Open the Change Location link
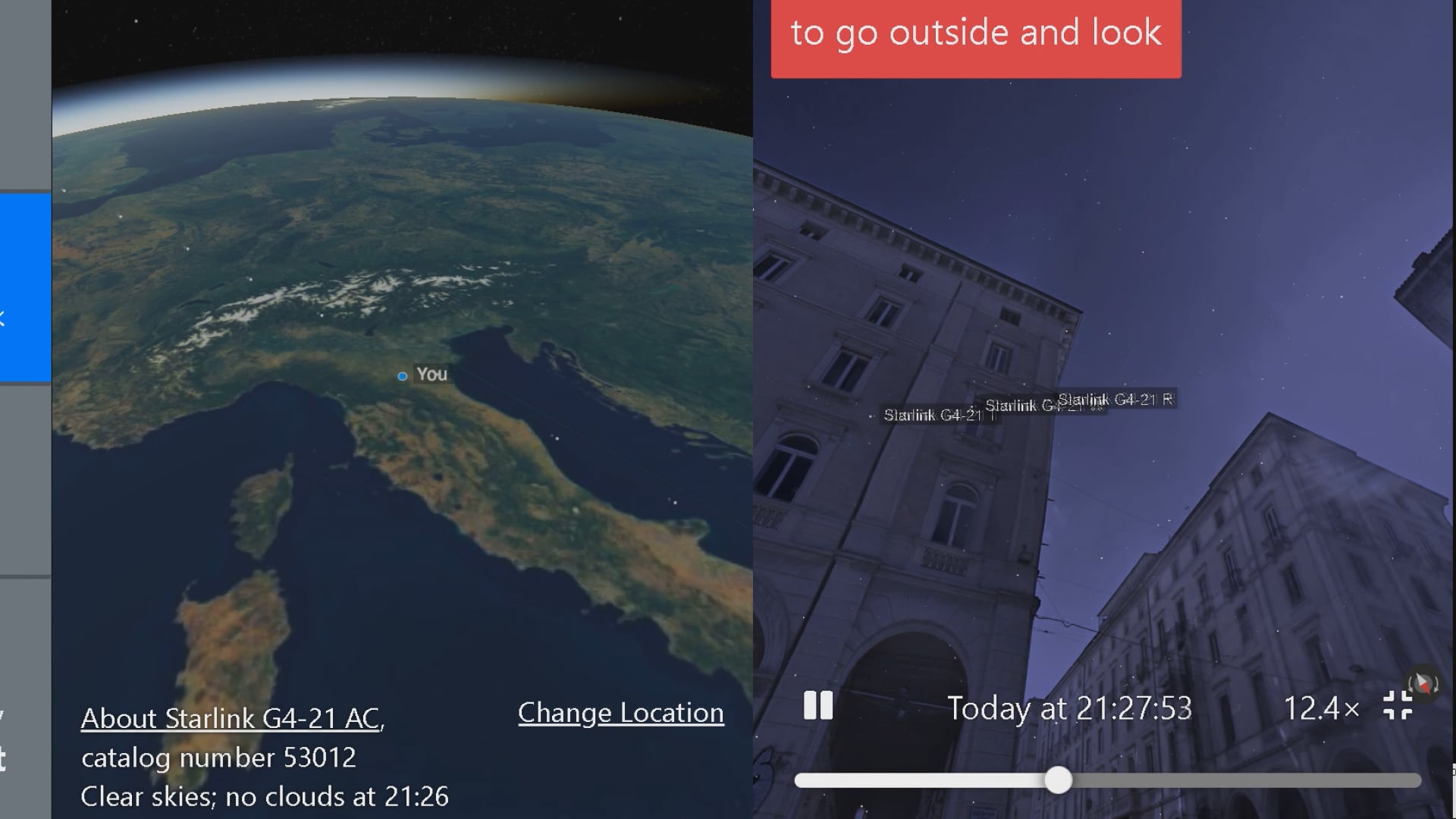The image size is (1456, 819). 620,713
